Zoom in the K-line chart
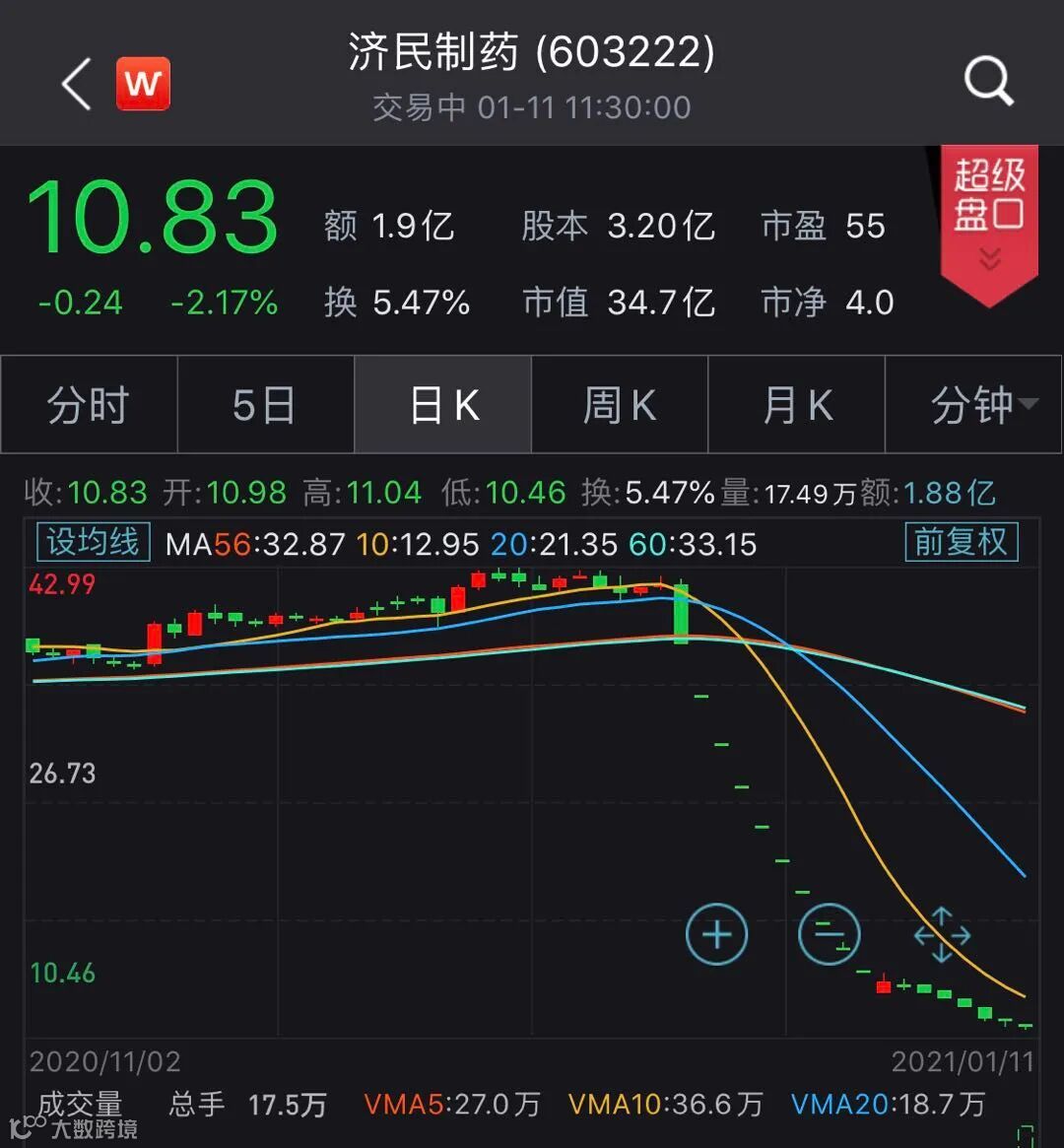Screen dimensions: 1064x1148 click(x=716, y=934)
